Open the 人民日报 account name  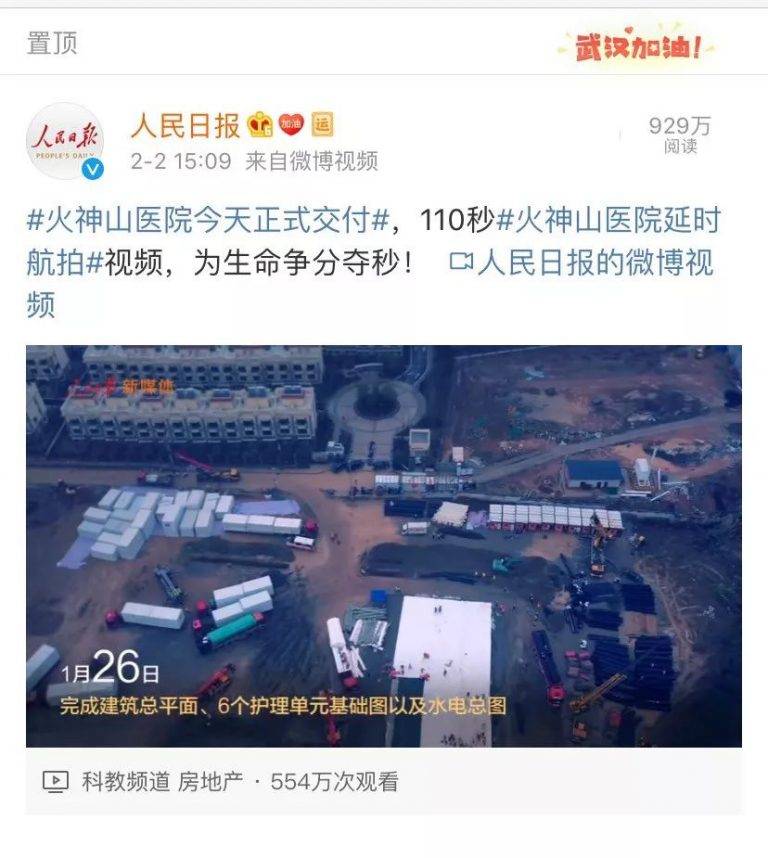point(185,125)
